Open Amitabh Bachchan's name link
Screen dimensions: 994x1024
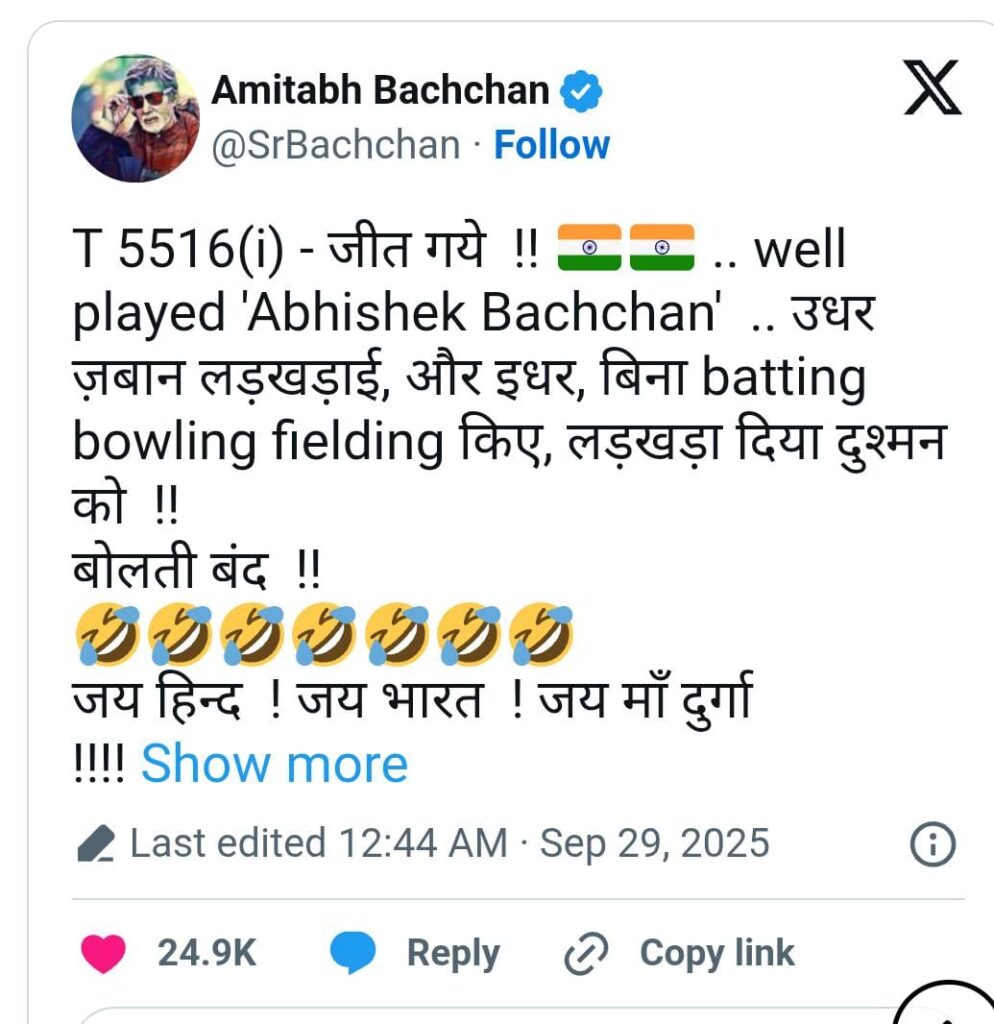380,91
